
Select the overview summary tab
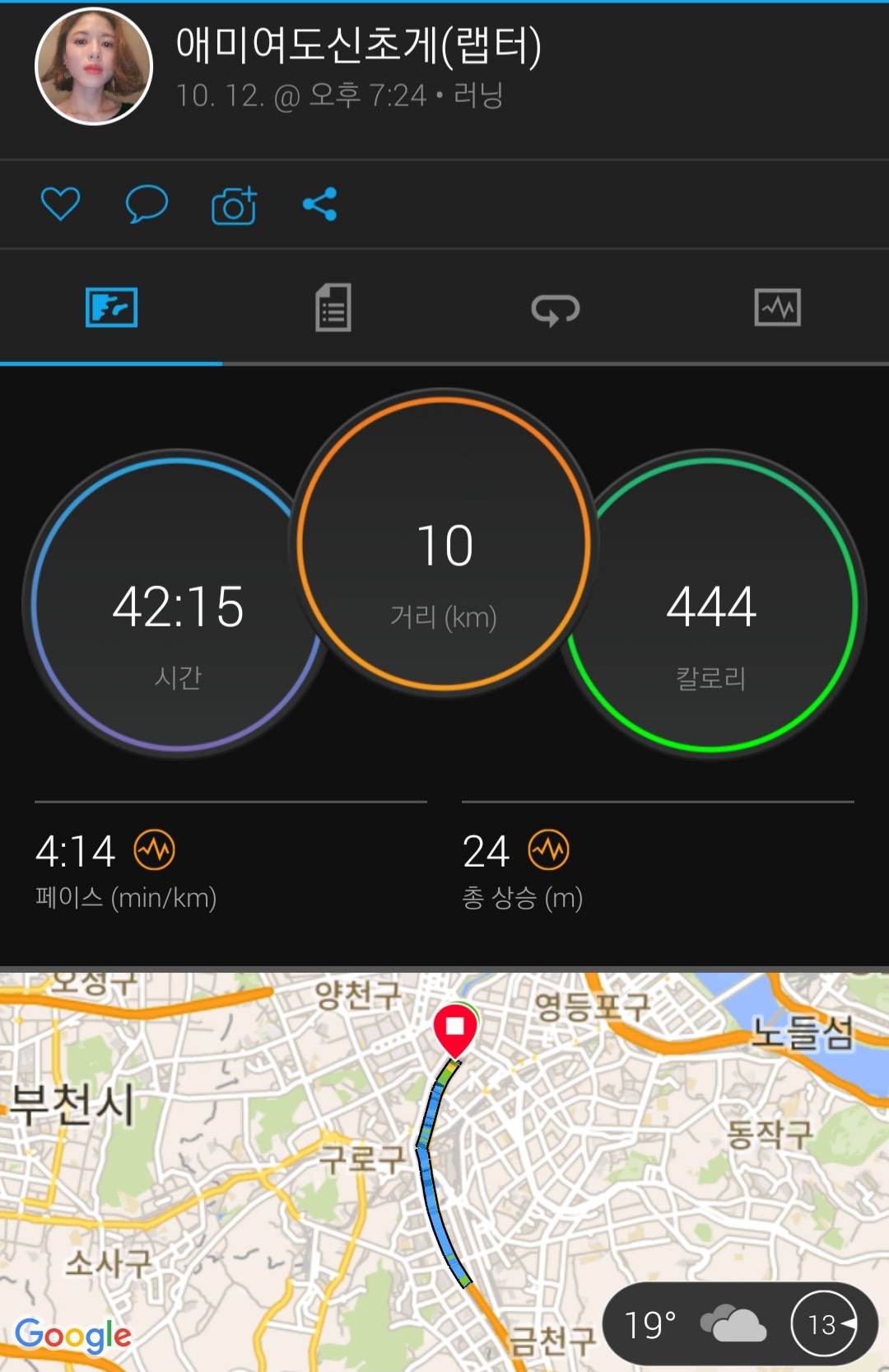point(111,308)
